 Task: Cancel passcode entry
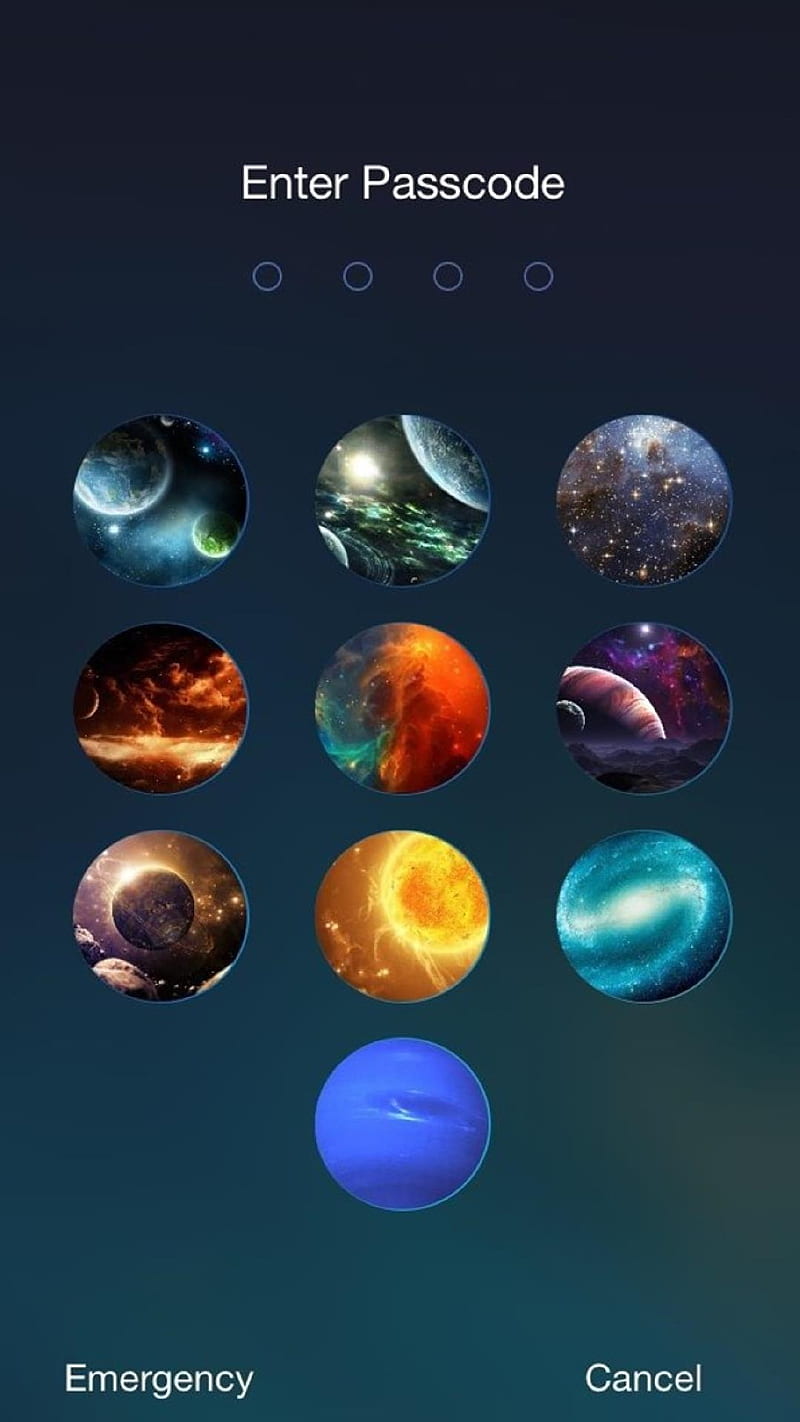point(643,1378)
